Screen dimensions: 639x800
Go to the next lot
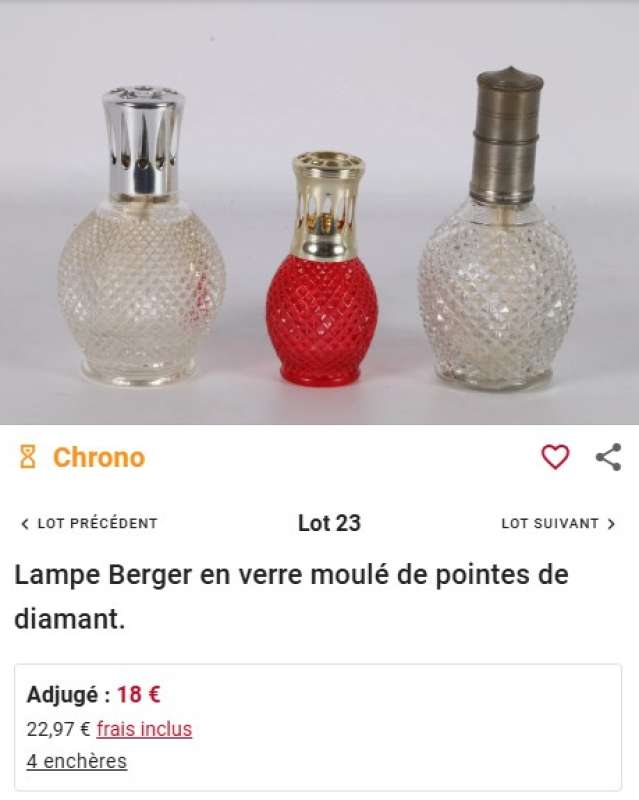558,523
